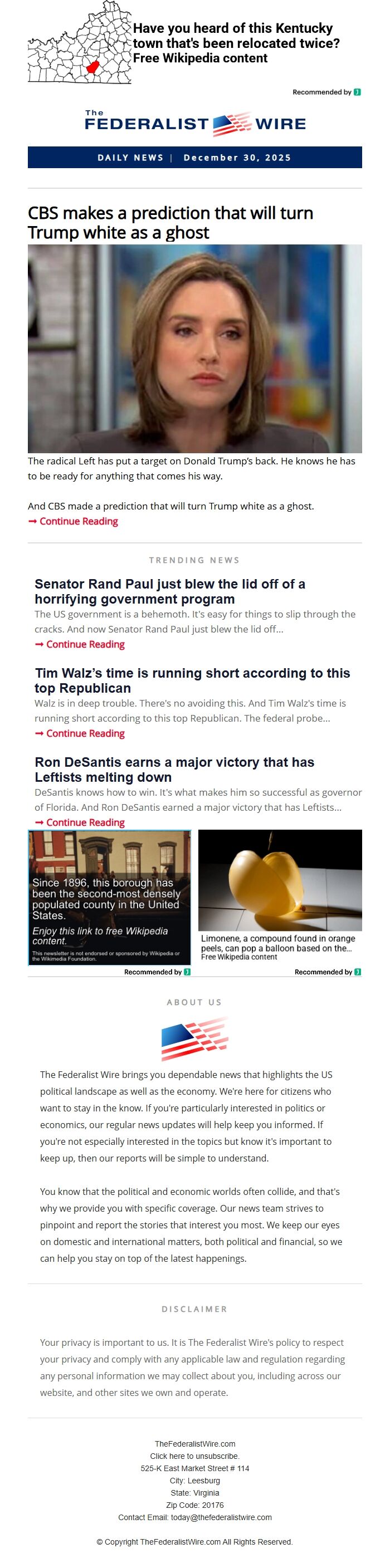Open the Senator Rand Paul headline
The height and width of the screenshot is (1568, 390).
tap(169, 591)
